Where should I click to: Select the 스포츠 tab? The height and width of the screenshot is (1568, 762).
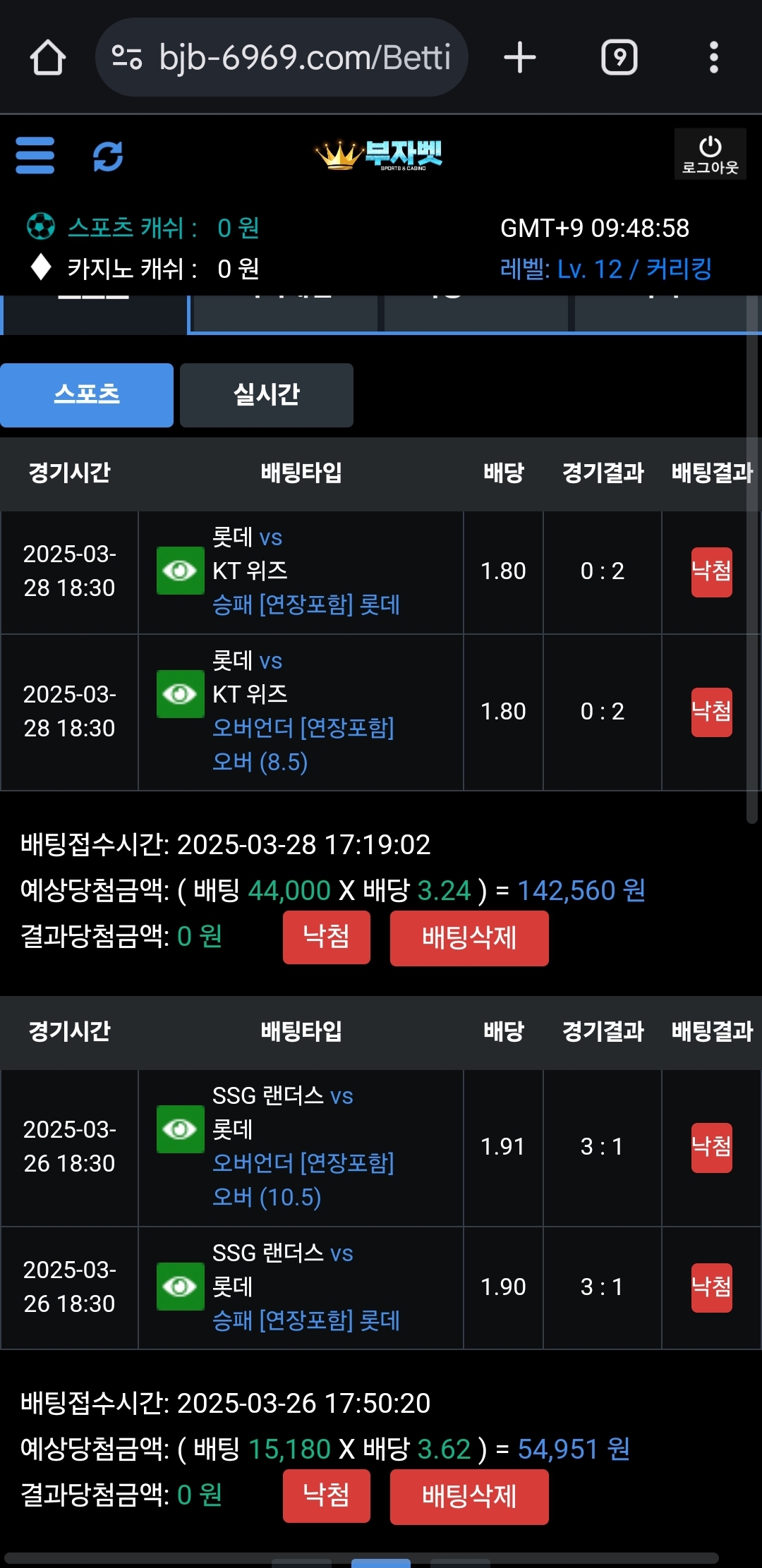(87, 395)
